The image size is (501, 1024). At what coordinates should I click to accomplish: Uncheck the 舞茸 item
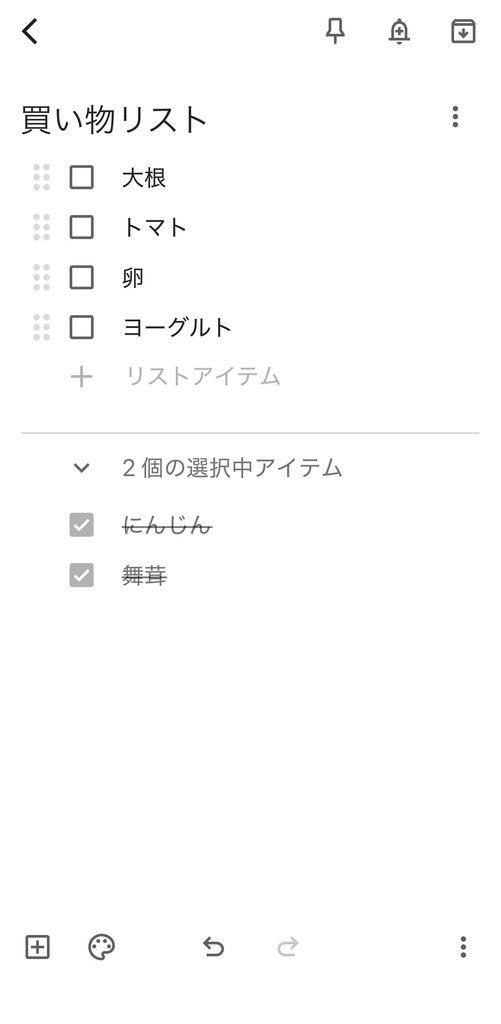[x=82, y=575]
